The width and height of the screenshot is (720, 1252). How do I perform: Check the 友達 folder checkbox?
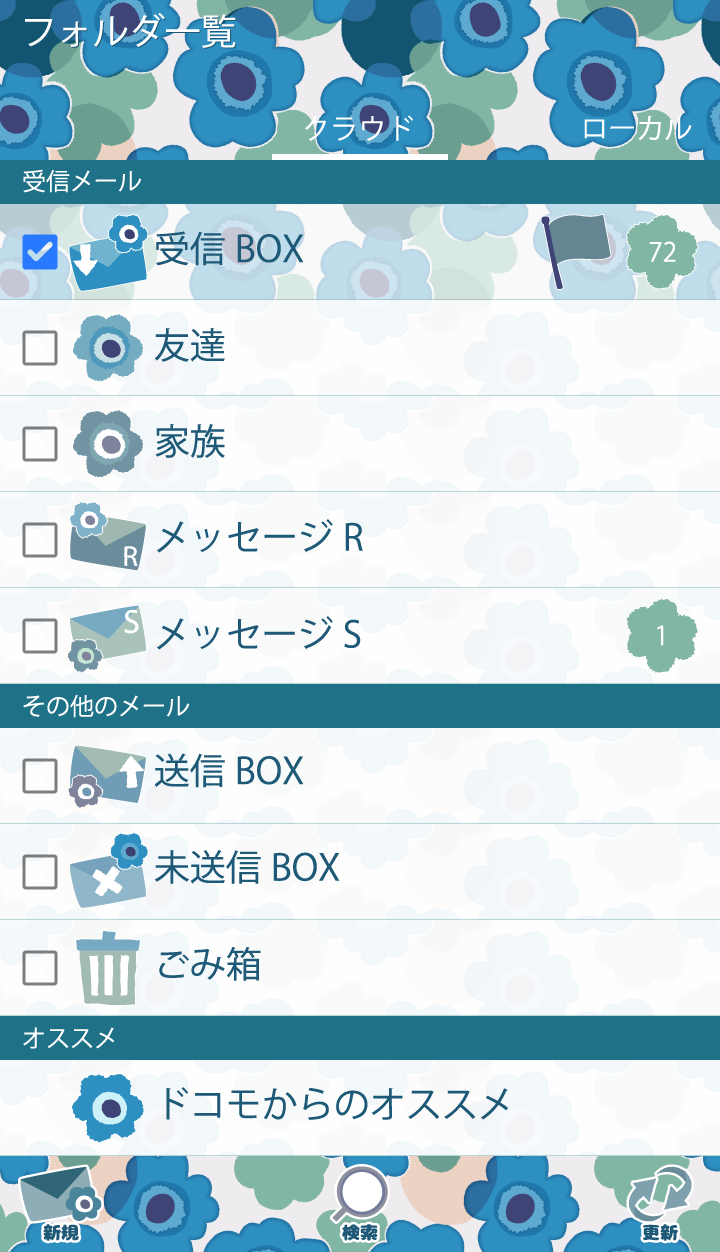(40, 348)
